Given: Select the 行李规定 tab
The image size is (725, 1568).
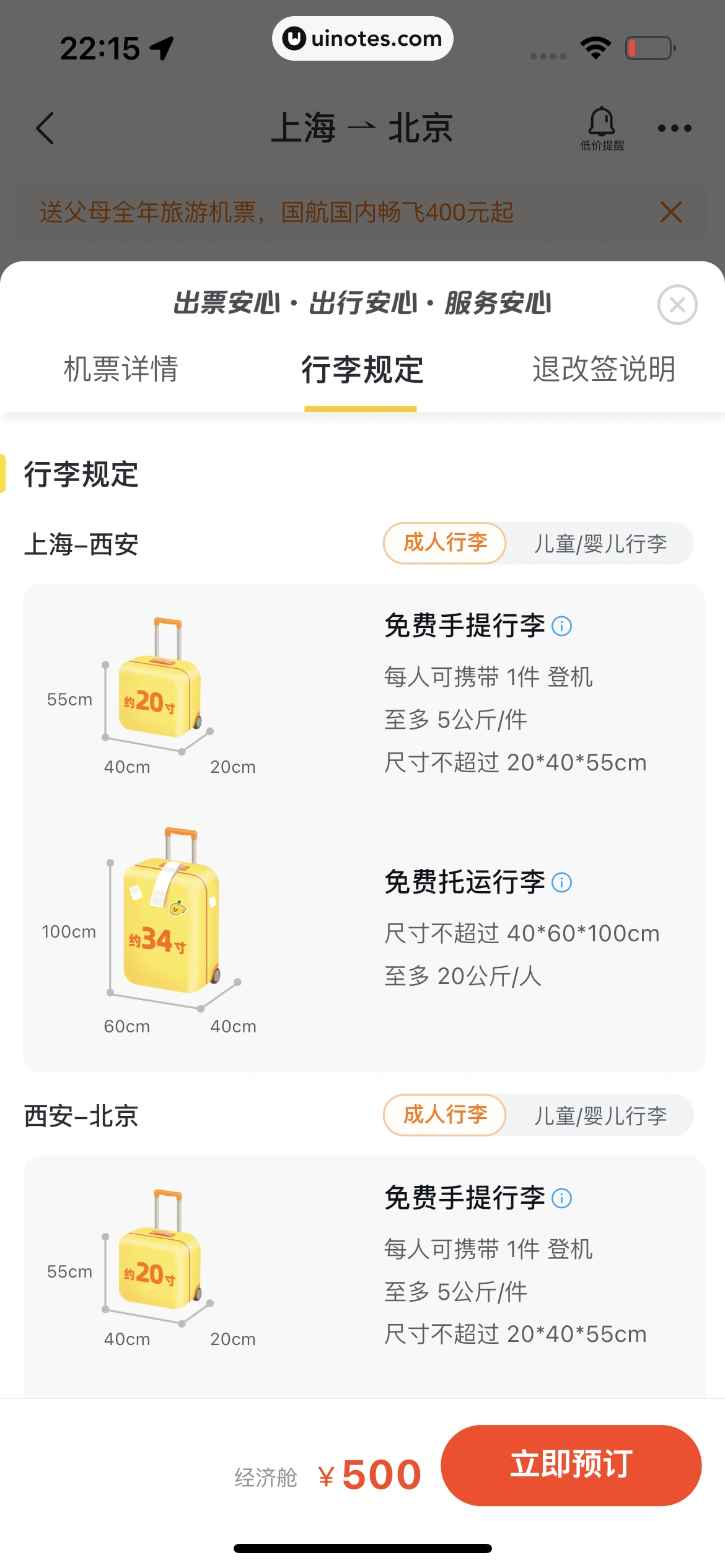Looking at the screenshot, I should click(362, 370).
